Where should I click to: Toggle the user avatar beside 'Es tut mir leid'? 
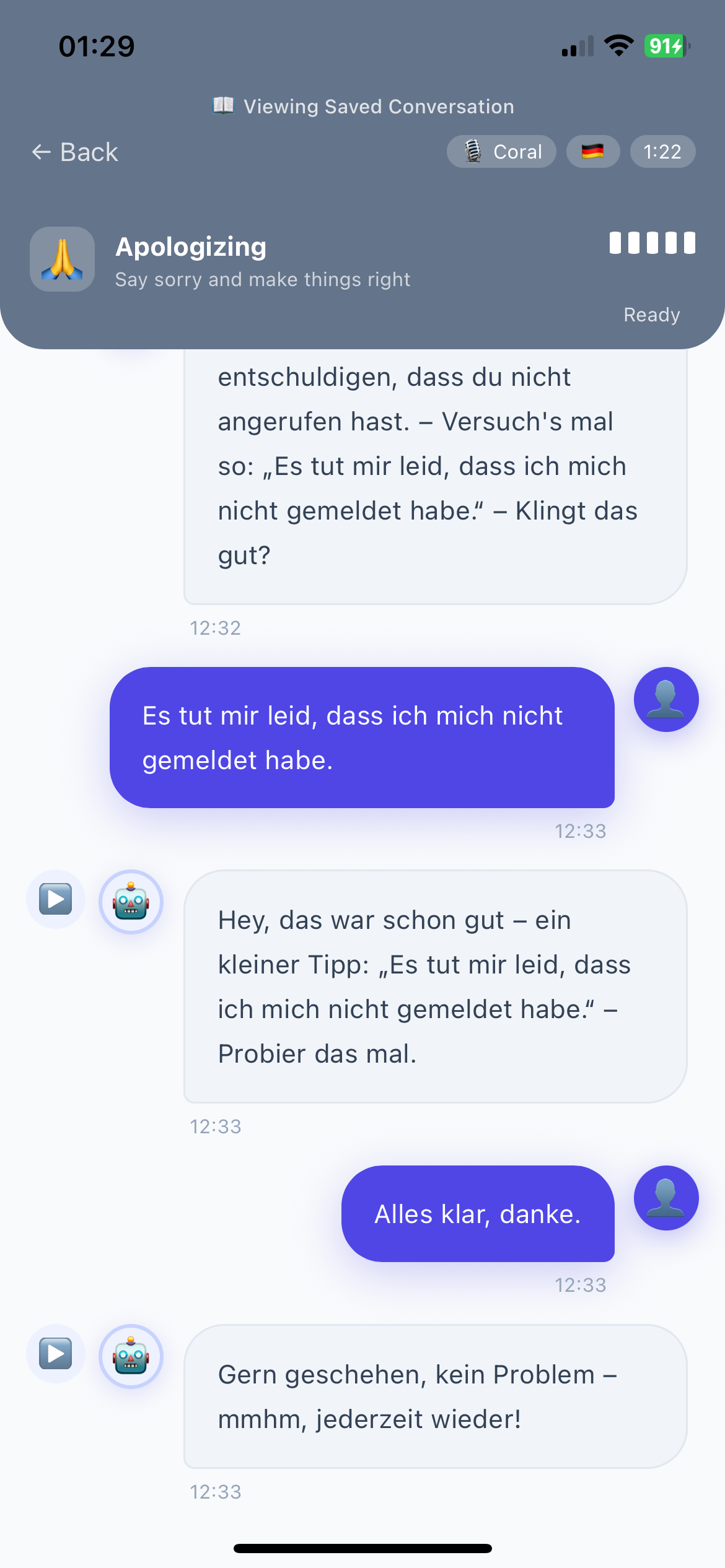tap(666, 699)
